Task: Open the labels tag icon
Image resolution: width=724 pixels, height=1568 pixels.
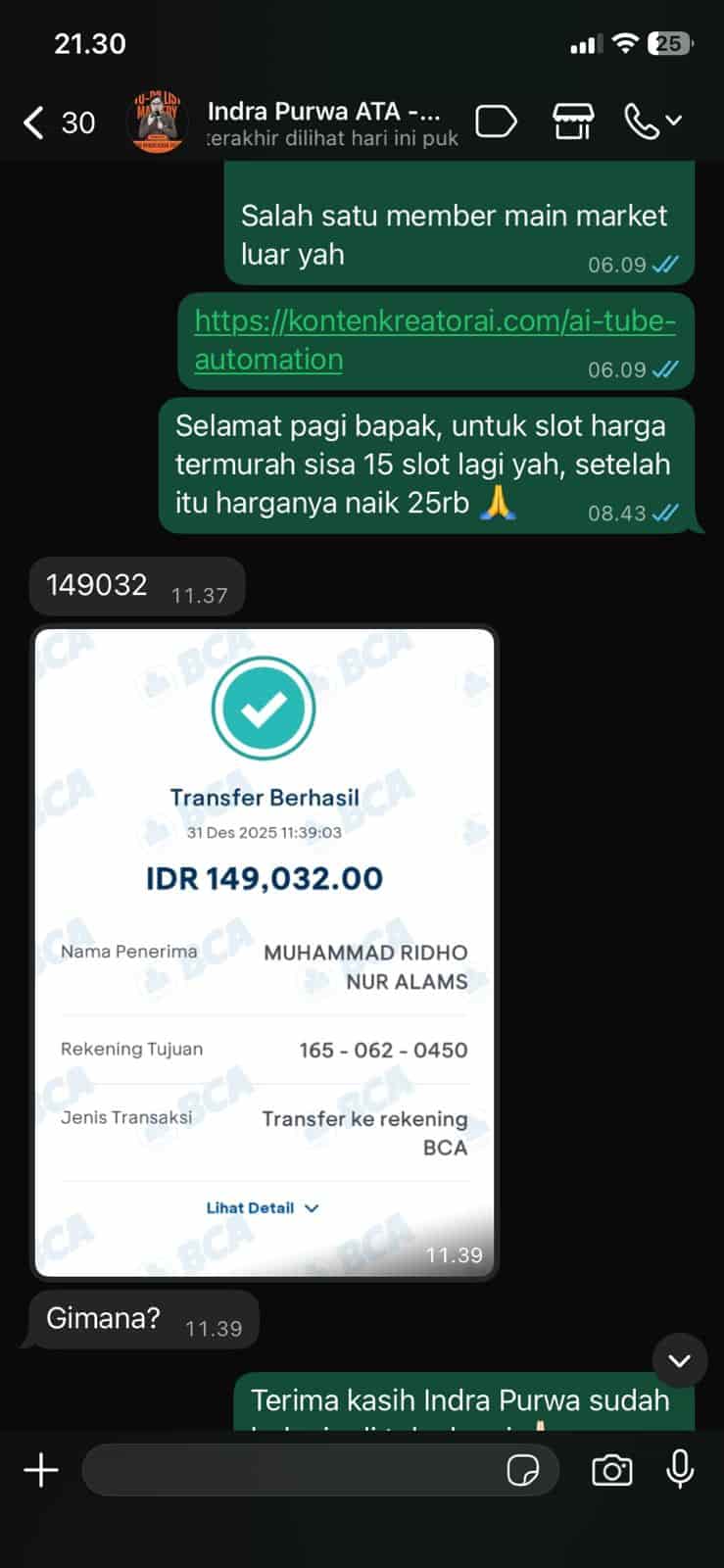Action: click(496, 122)
